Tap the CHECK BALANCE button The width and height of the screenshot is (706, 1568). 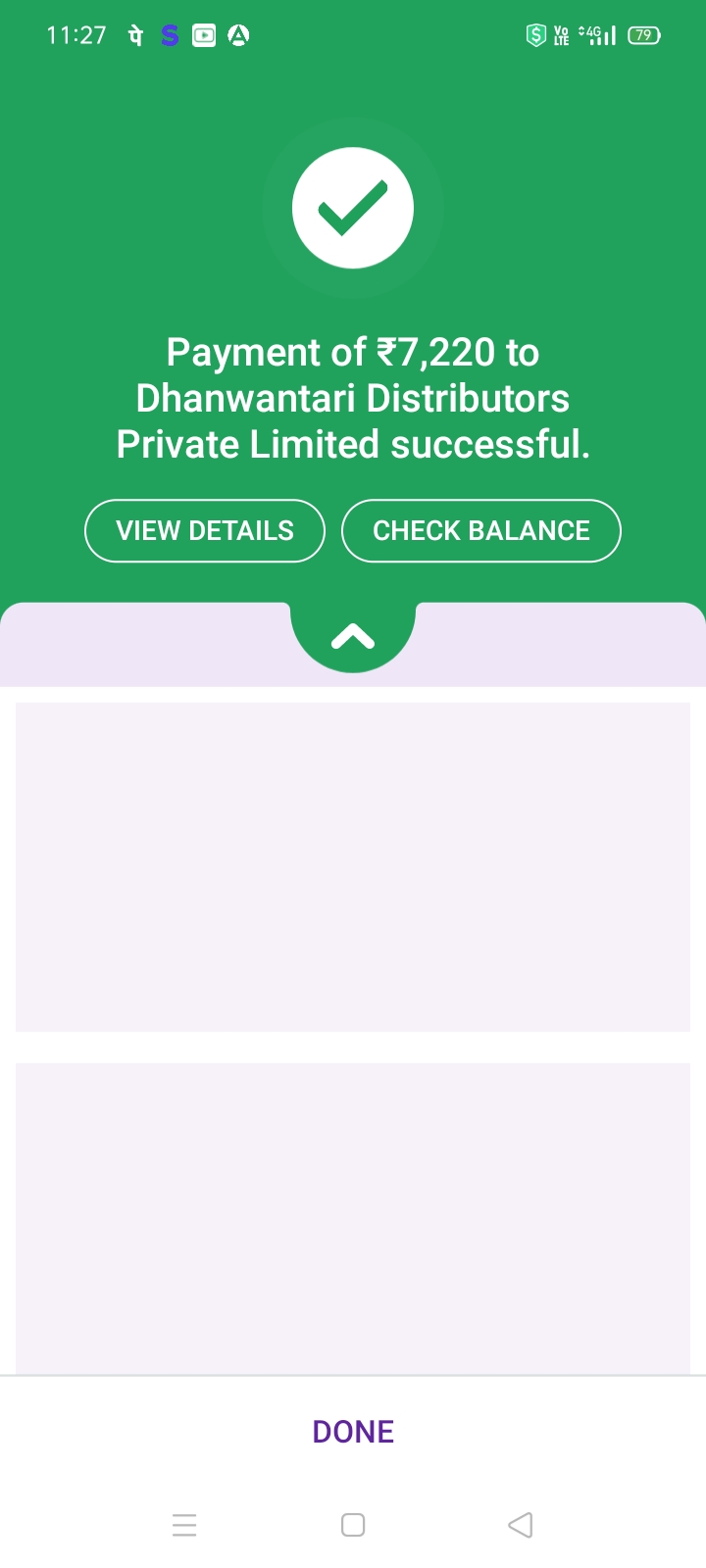(481, 531)
